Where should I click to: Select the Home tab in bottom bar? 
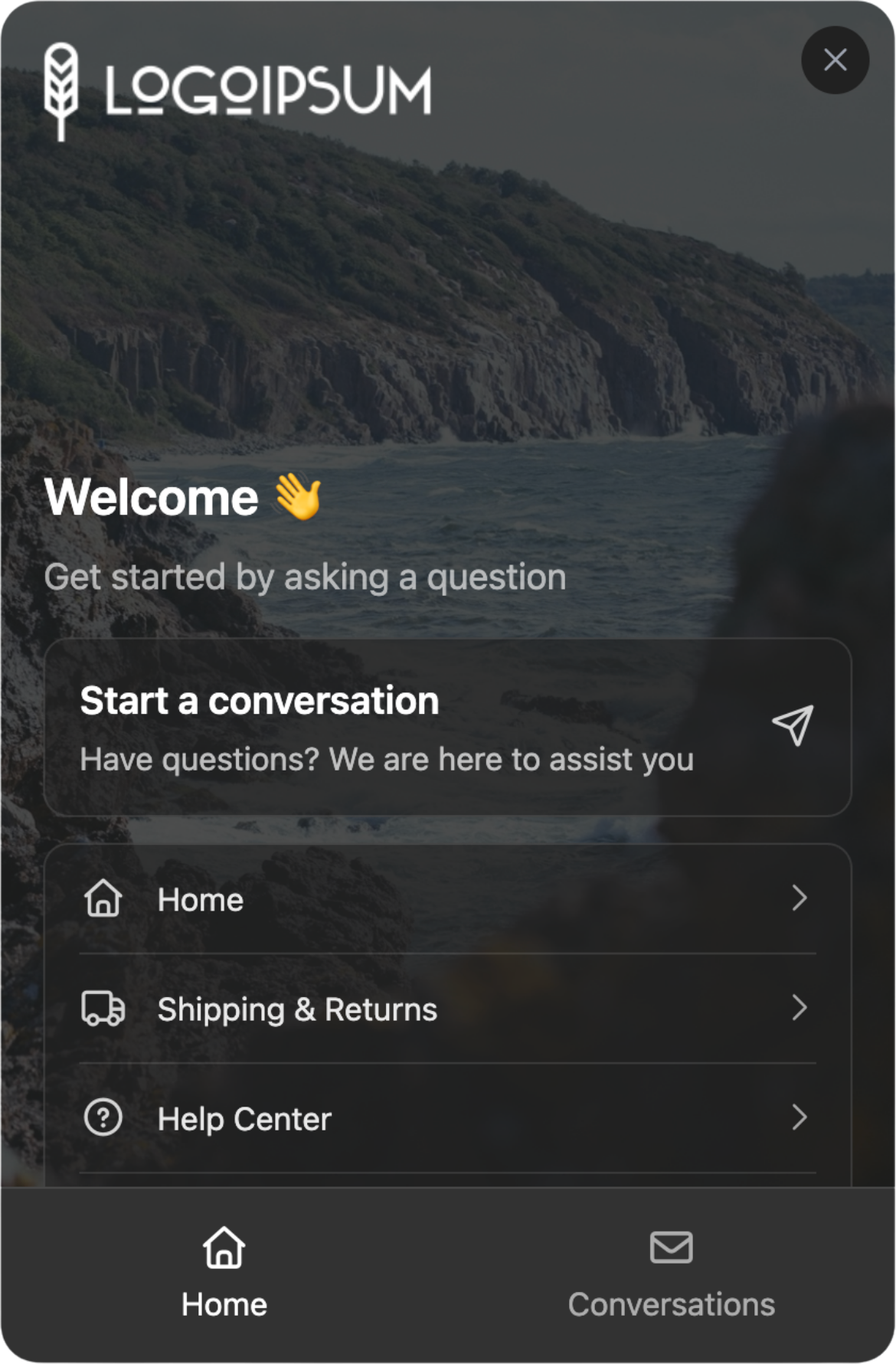point(224,1273)
